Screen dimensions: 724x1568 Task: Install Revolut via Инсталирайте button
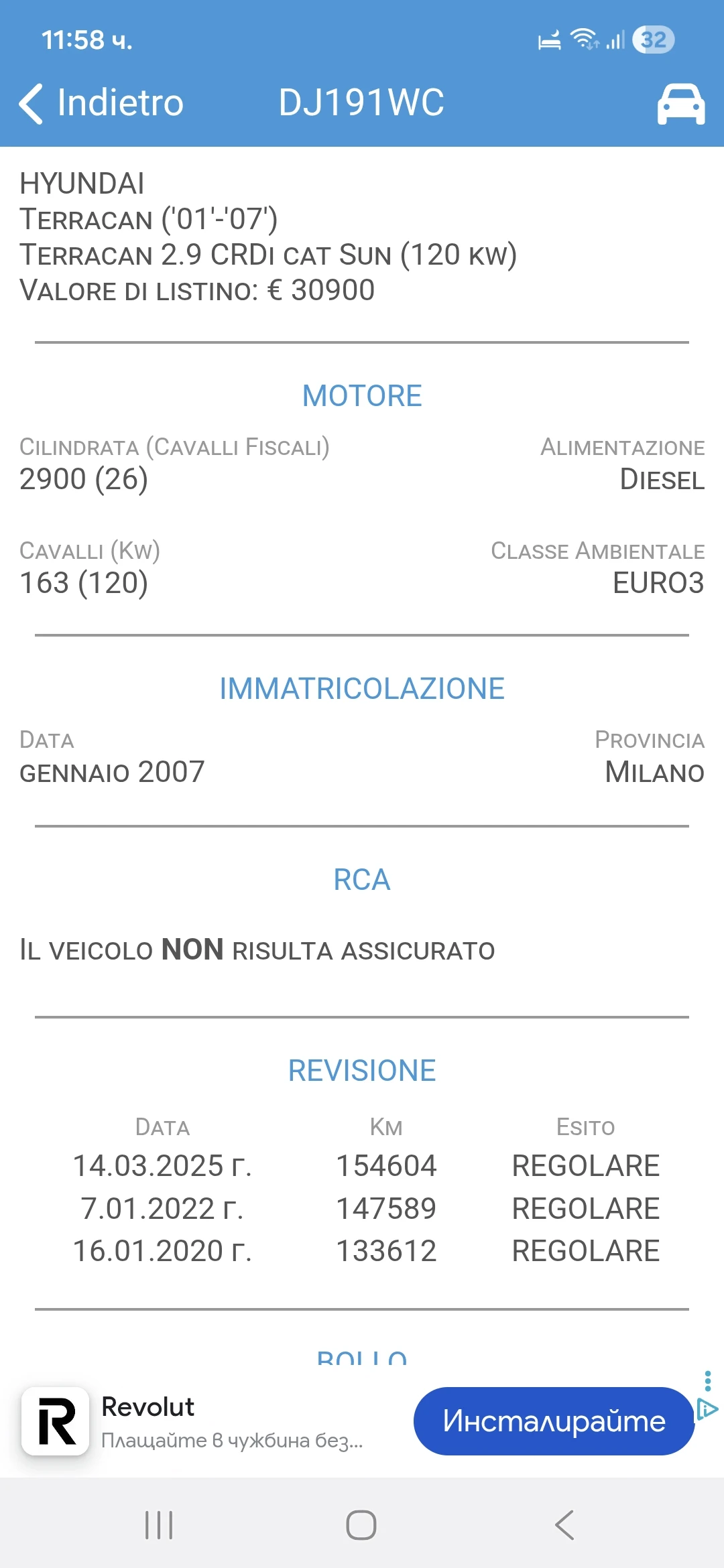[554, 1421]
